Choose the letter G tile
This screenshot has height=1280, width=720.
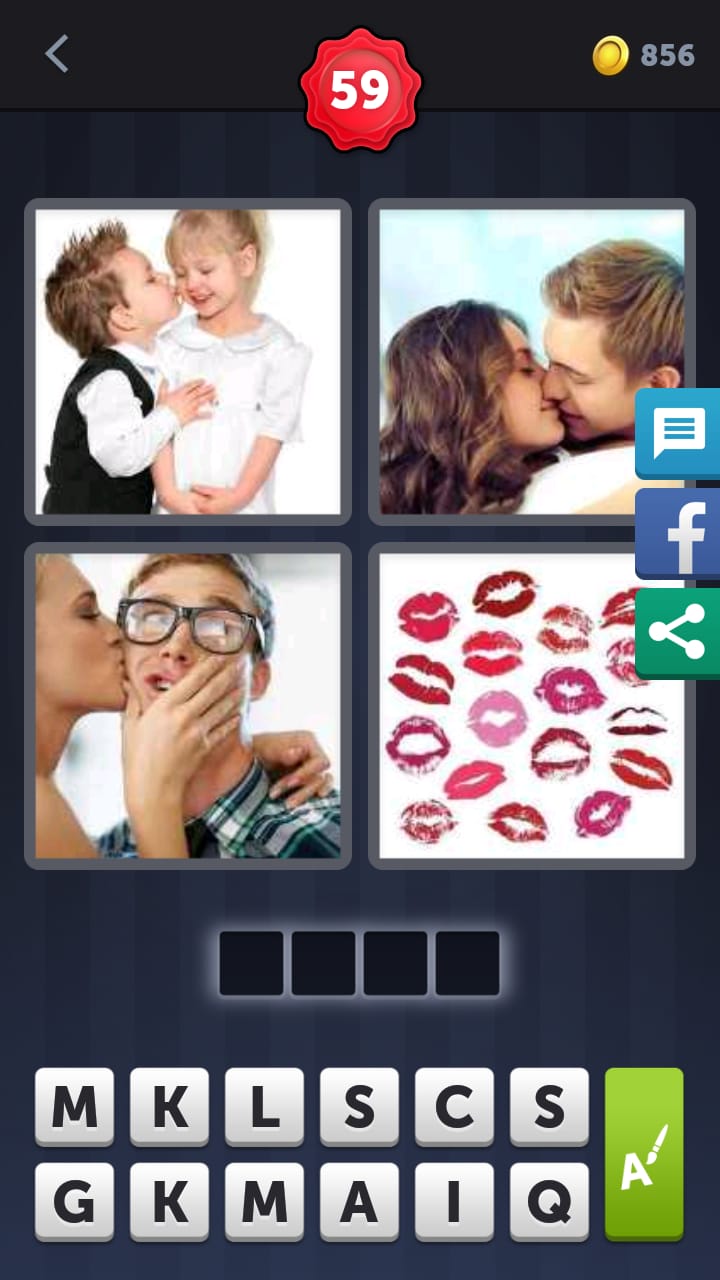pos(74,1201)
